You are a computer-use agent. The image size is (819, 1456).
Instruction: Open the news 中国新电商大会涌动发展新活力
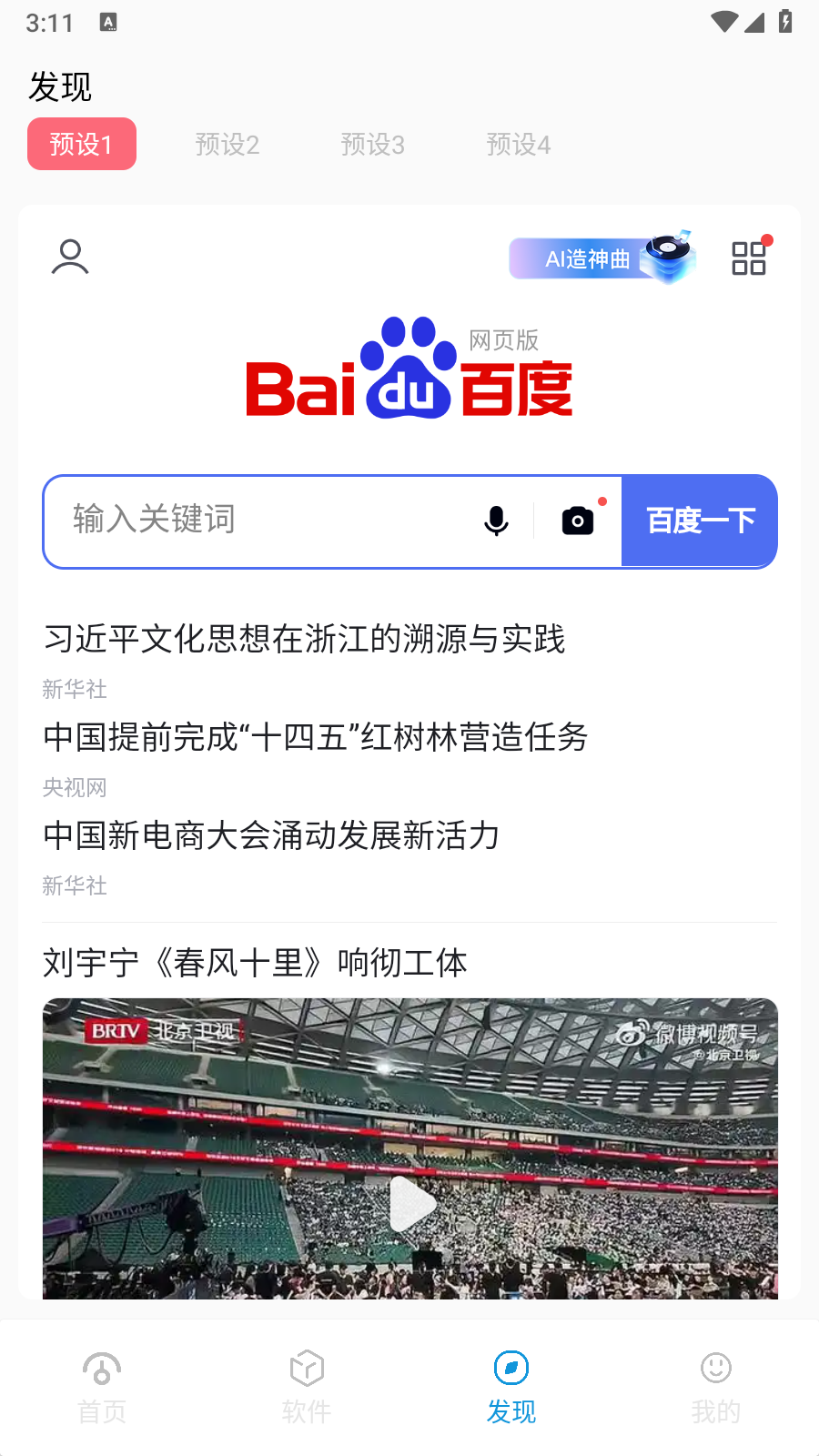click(x=271, y=835)
